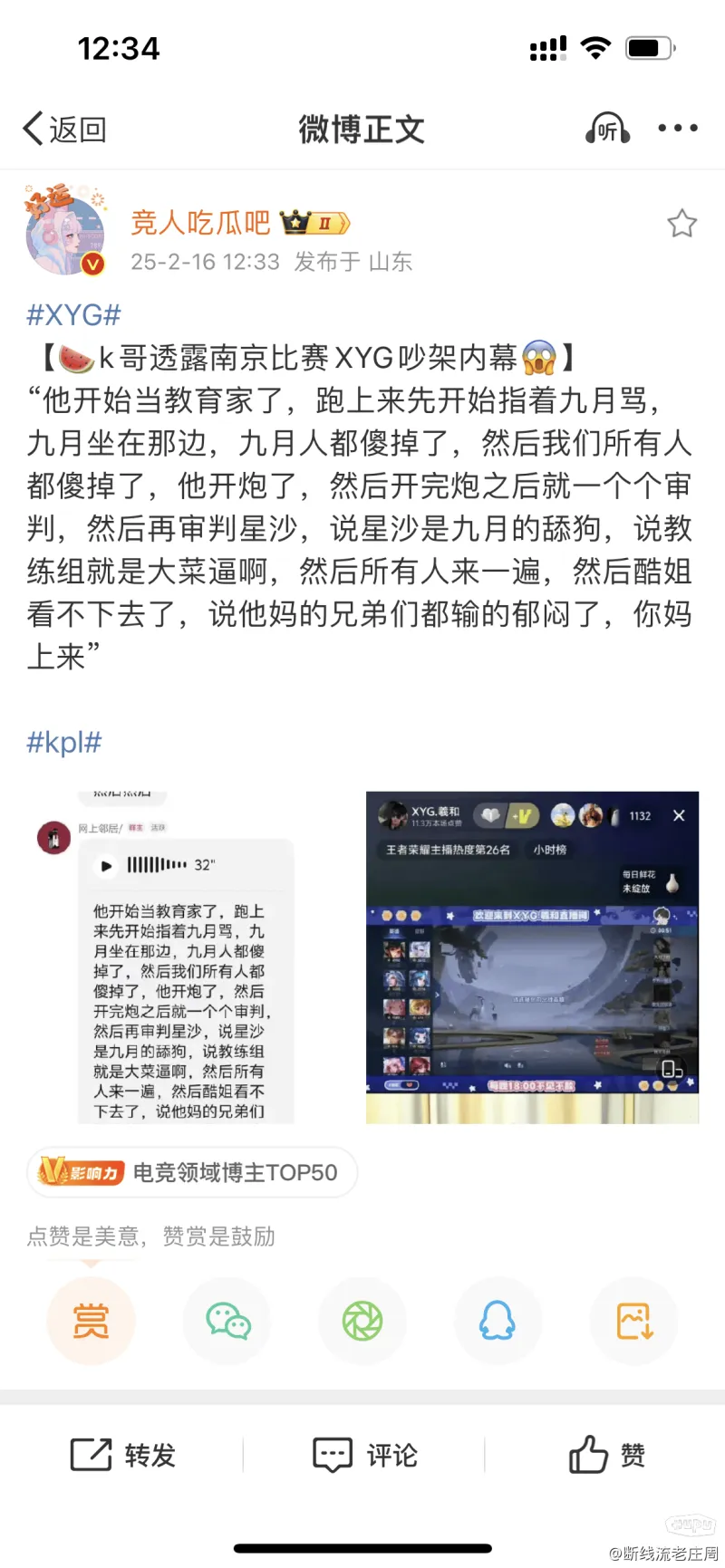Share post to WeChat

(x=227, y=1321)
